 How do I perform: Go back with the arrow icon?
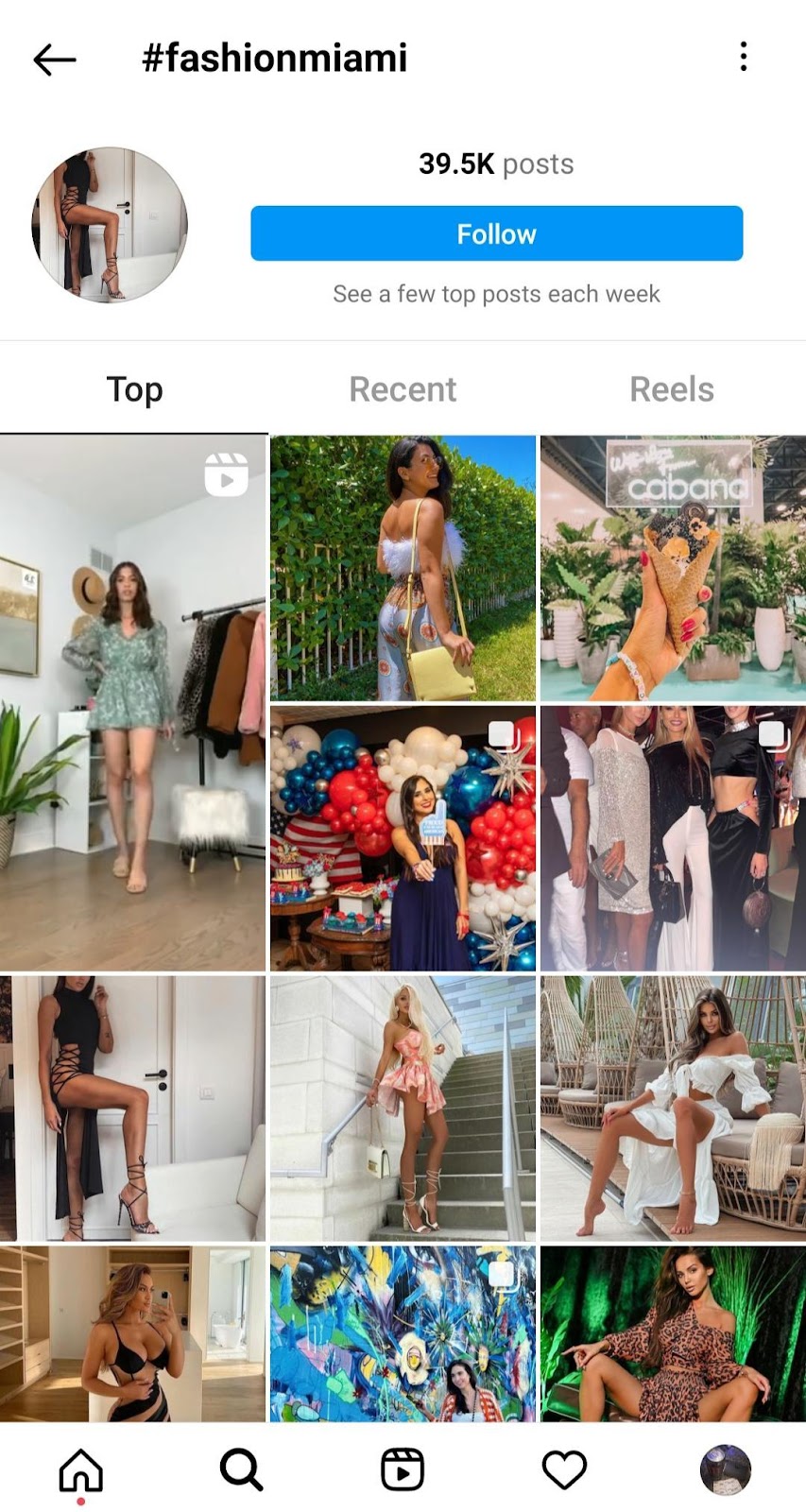pos(55,60)
